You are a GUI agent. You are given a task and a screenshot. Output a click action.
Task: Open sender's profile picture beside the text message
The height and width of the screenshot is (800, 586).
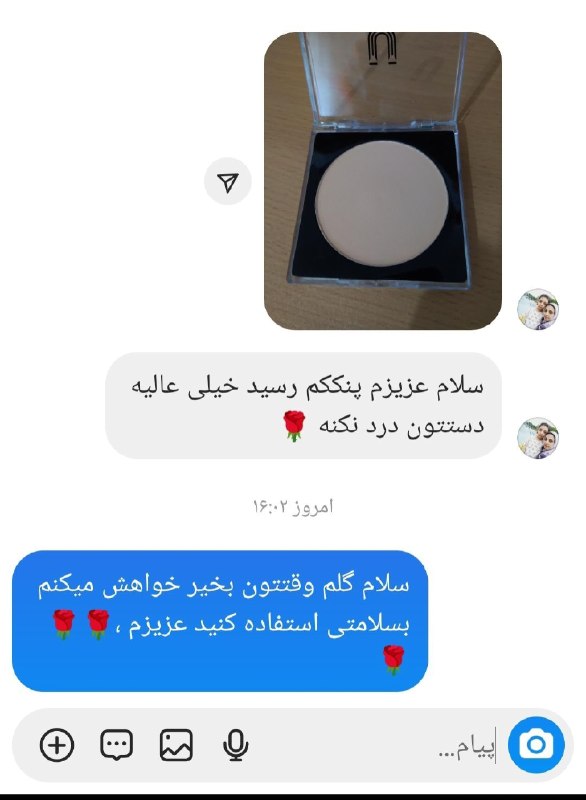tap(538, 438)
